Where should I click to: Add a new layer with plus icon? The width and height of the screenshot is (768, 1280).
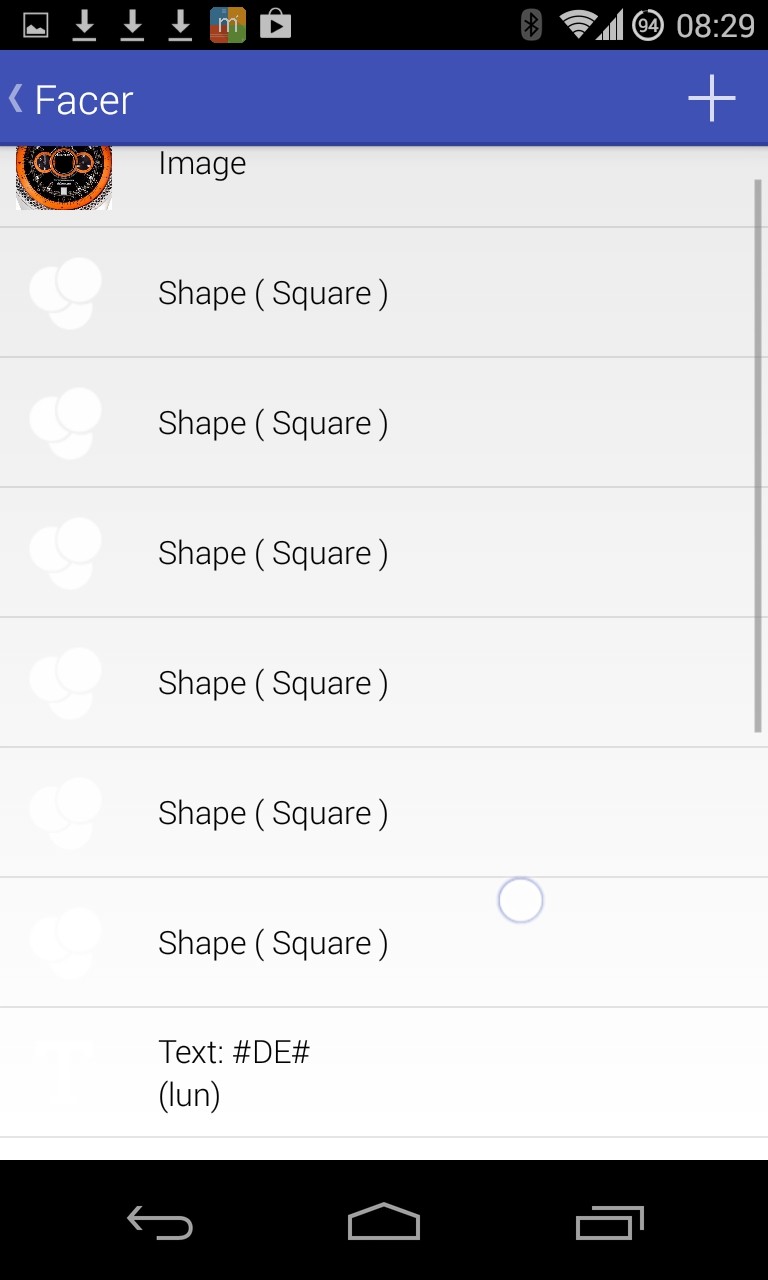coord(711,98)
